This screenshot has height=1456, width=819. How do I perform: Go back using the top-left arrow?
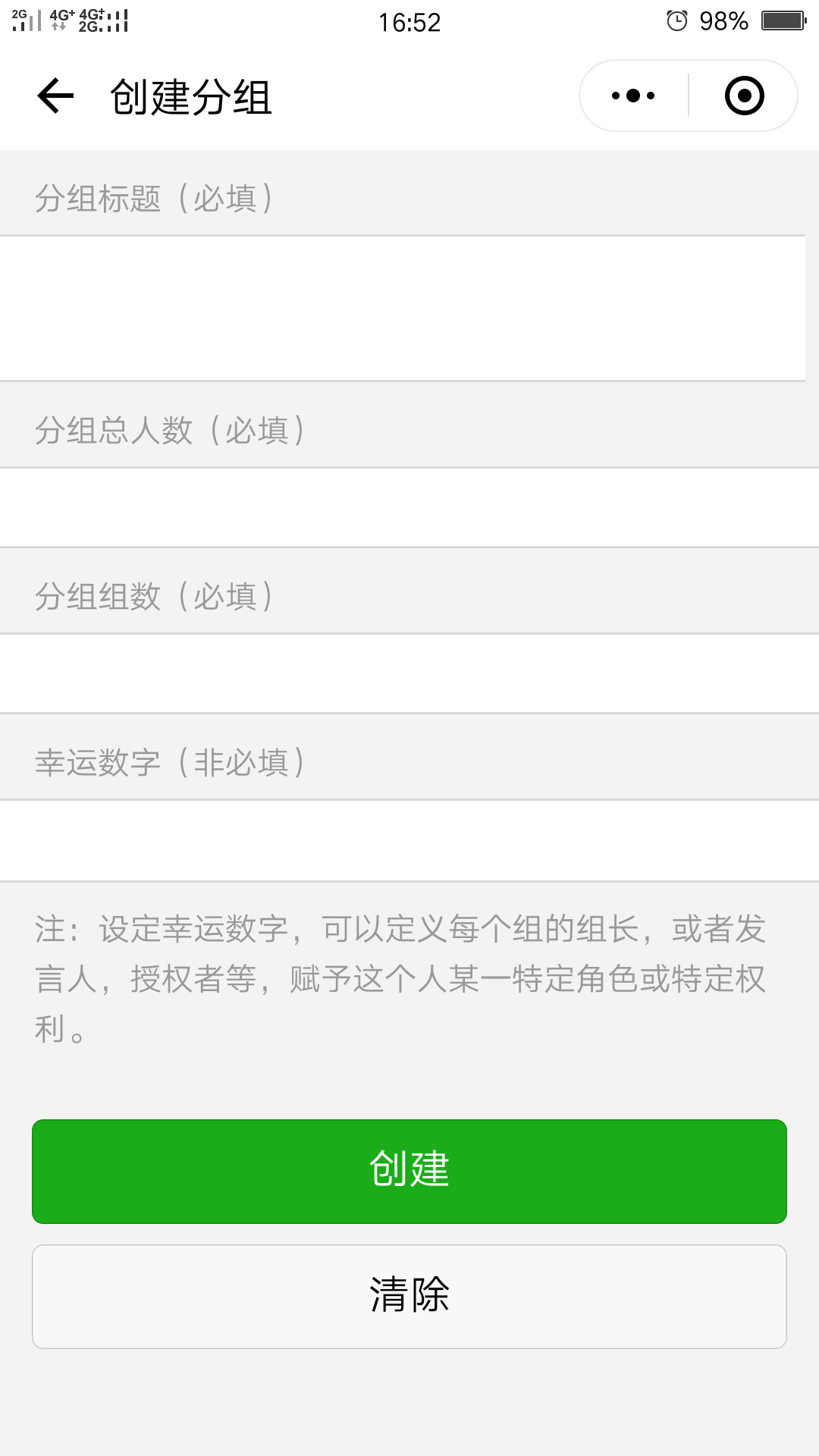(x=55, y=96)
